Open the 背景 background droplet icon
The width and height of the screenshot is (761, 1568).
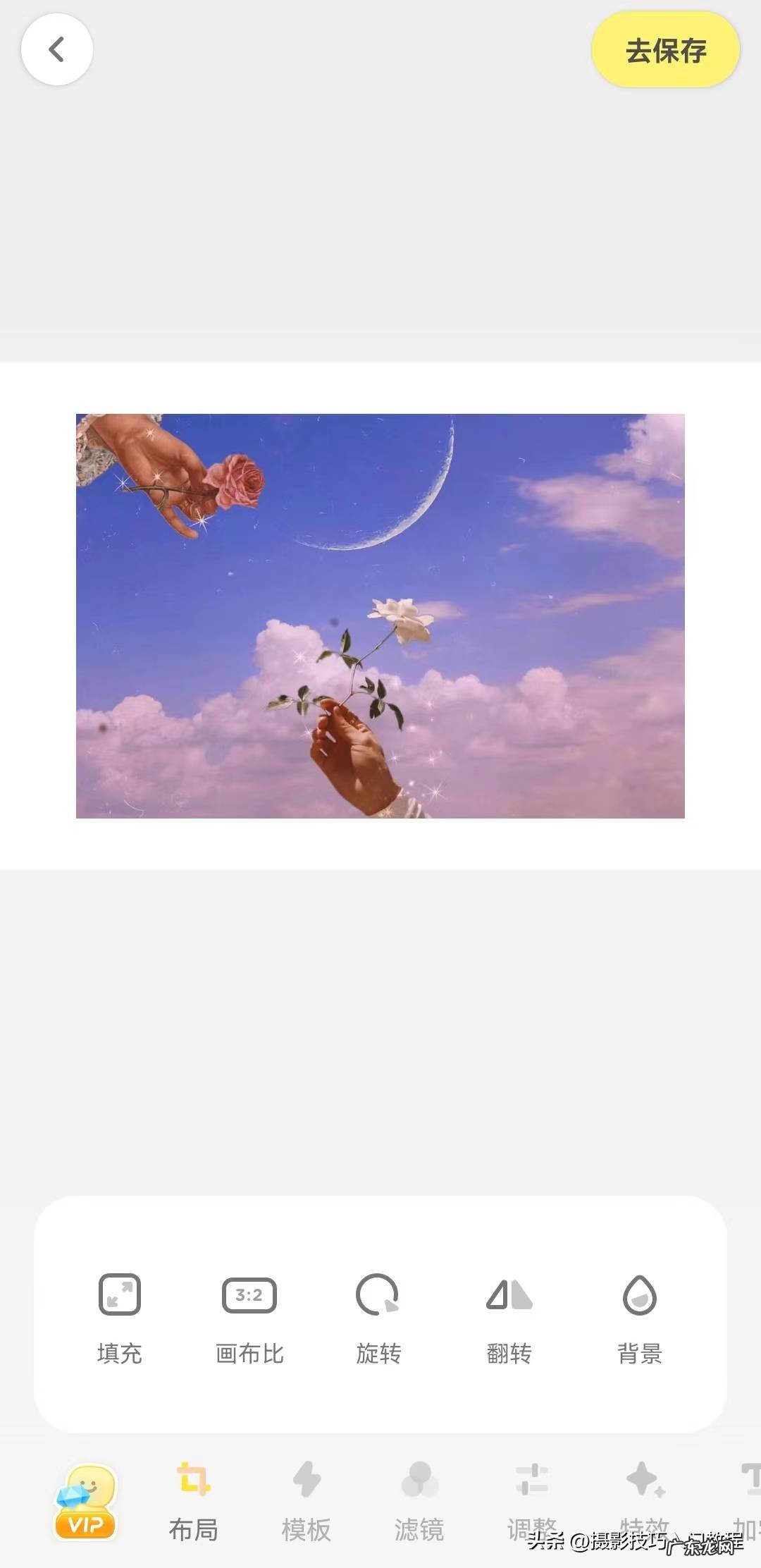pos(640,1294)
